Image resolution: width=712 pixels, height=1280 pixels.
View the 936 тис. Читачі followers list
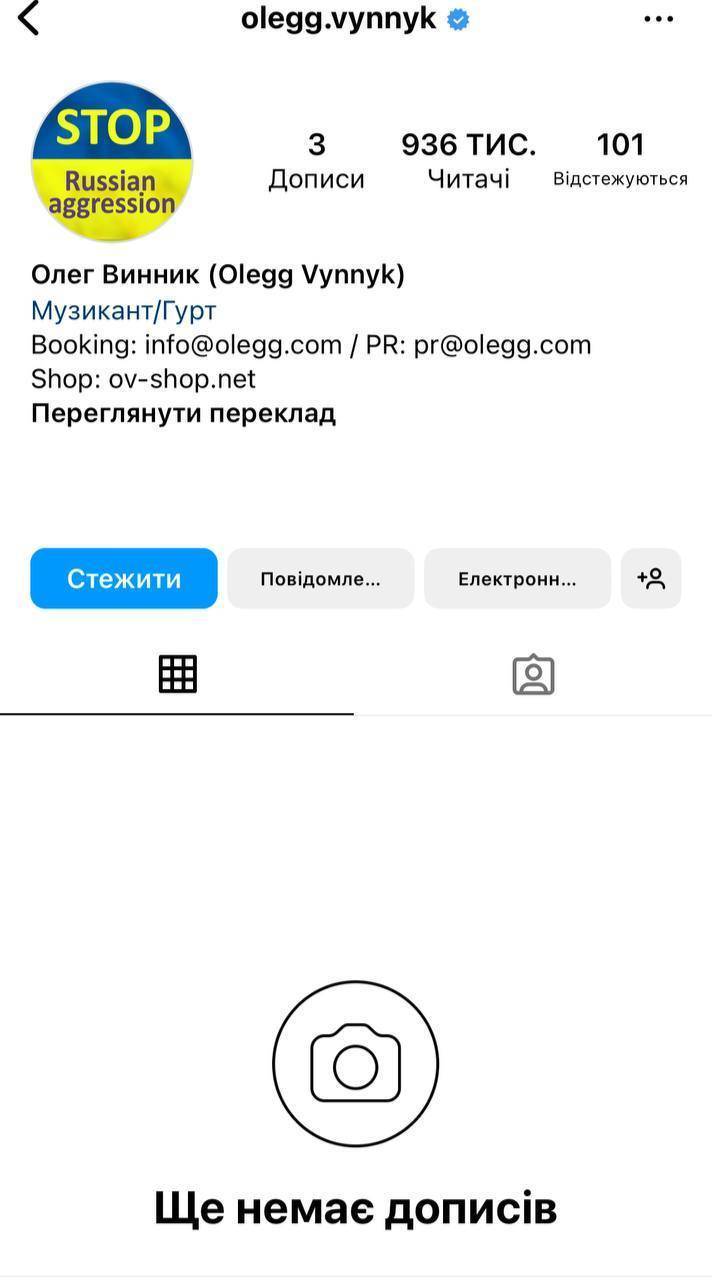(468, 160)
